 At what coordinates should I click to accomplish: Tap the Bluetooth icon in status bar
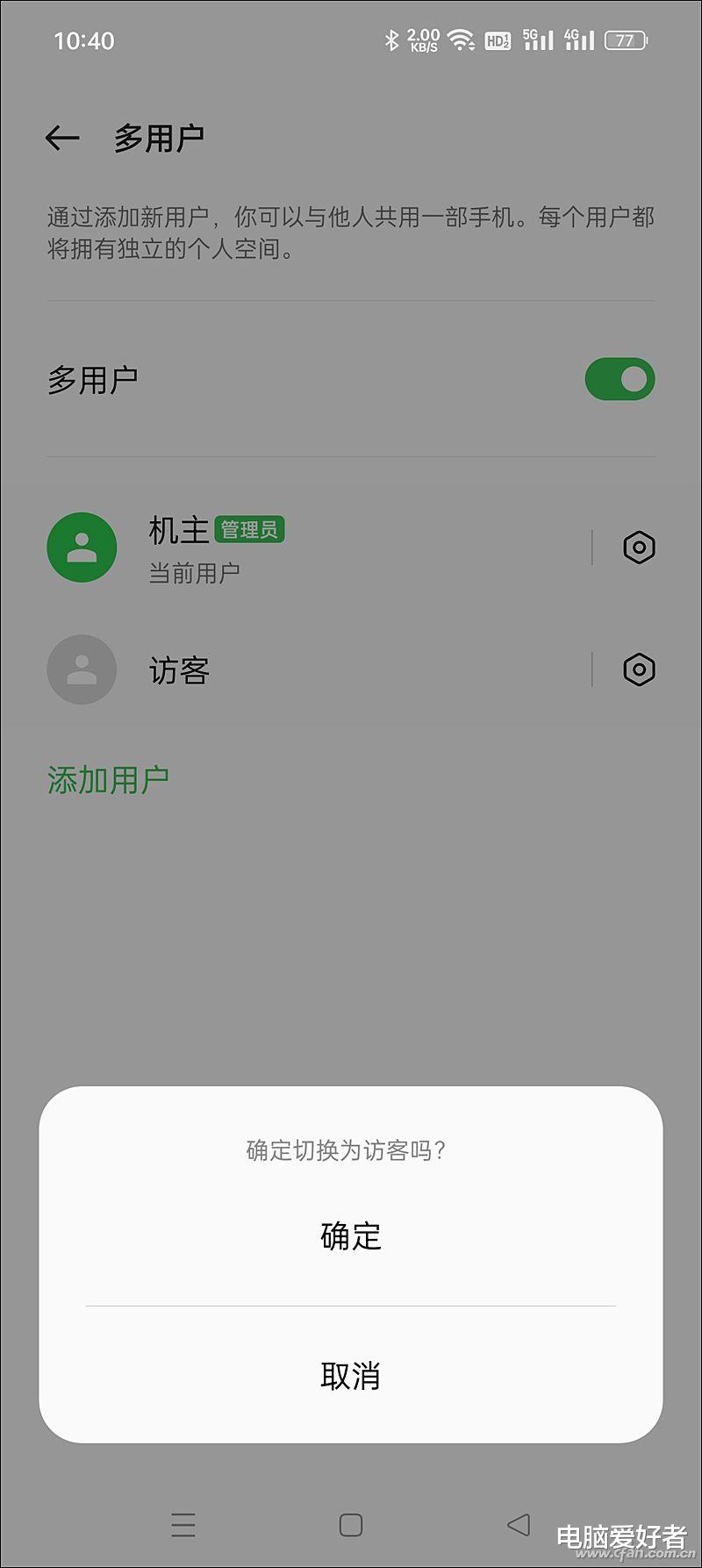pos(392,39)
